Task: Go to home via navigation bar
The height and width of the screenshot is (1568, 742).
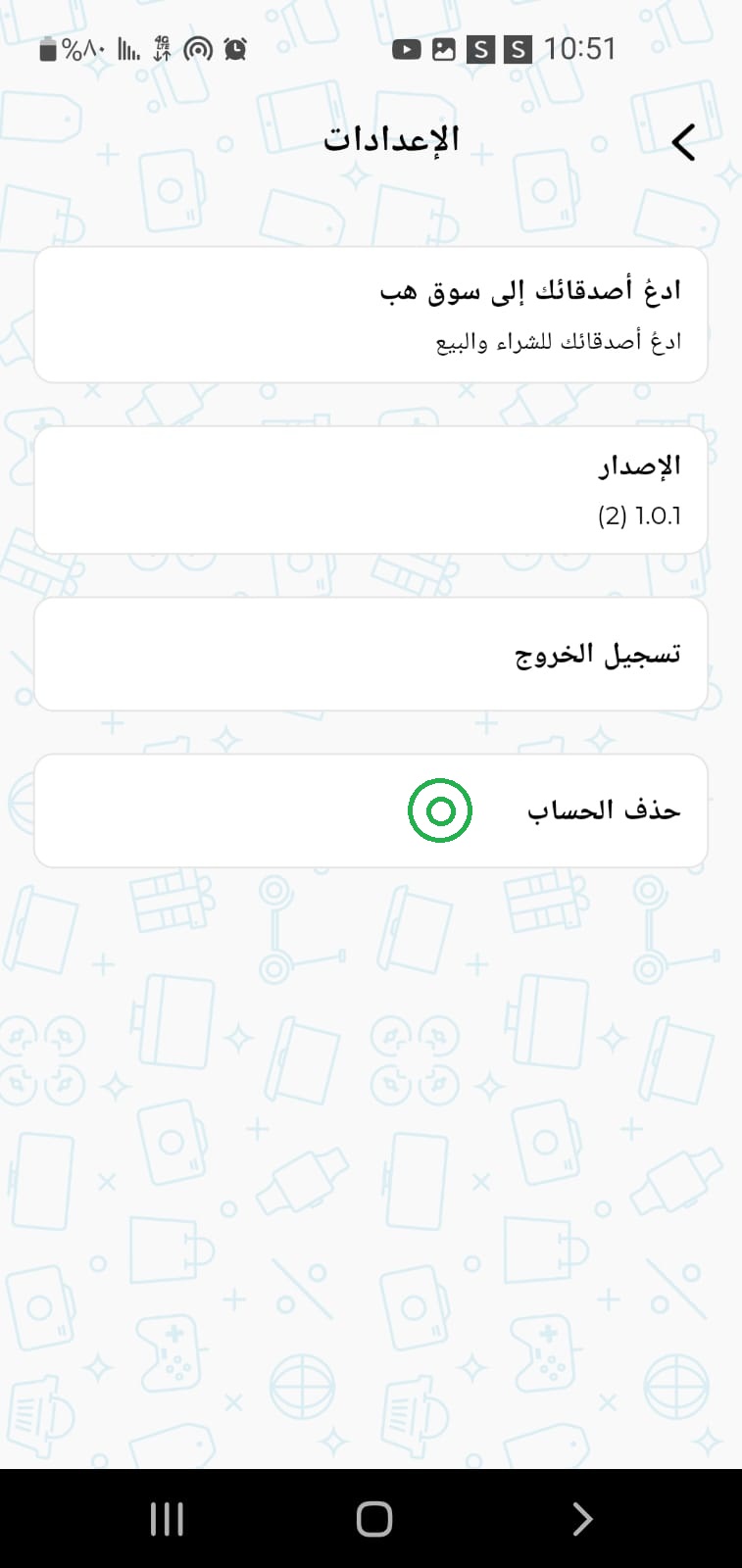Action: [373, 1520]
